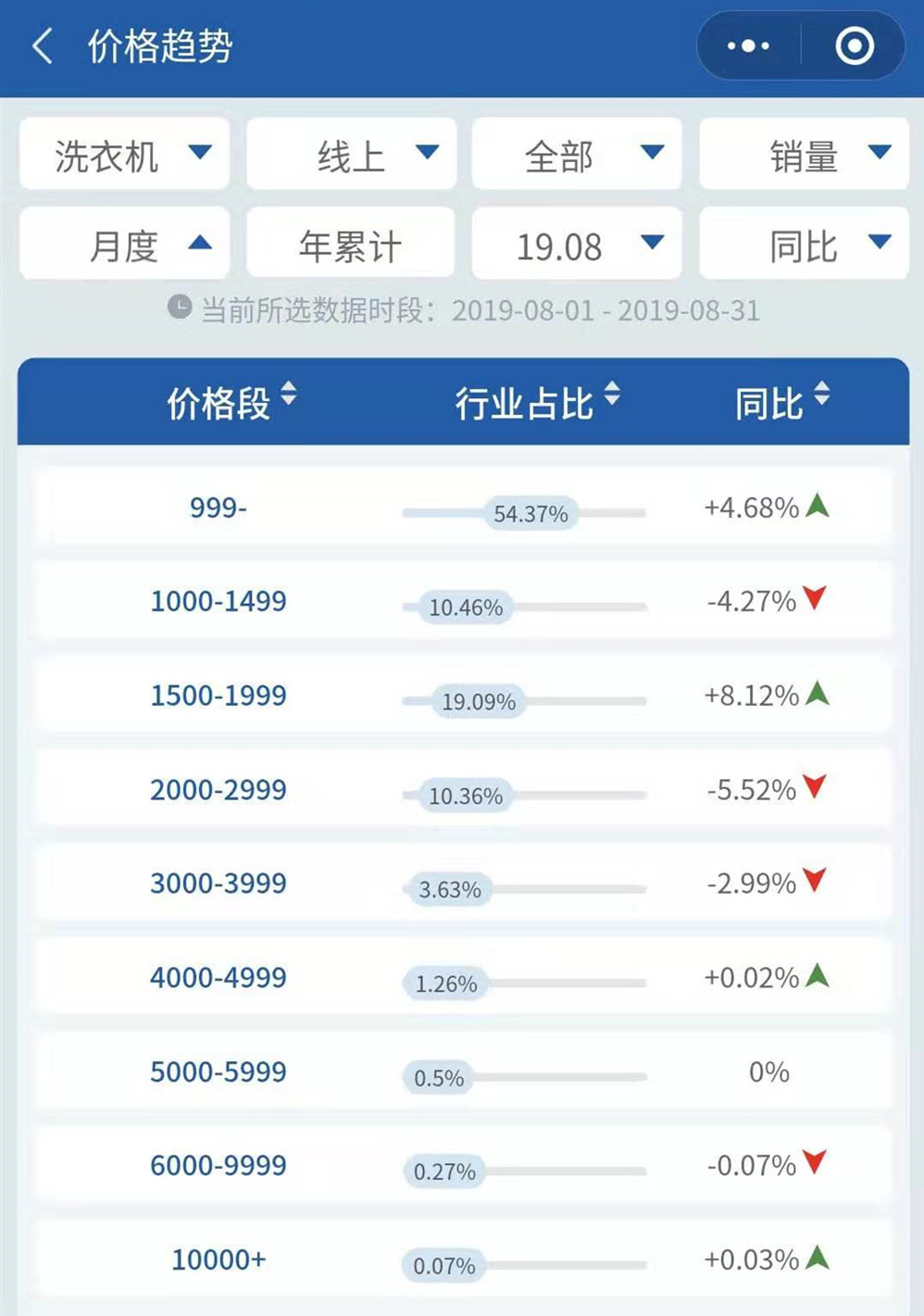The image size is (924, 1316).
Task: Open the mini program more options menu
Action: 748,46
